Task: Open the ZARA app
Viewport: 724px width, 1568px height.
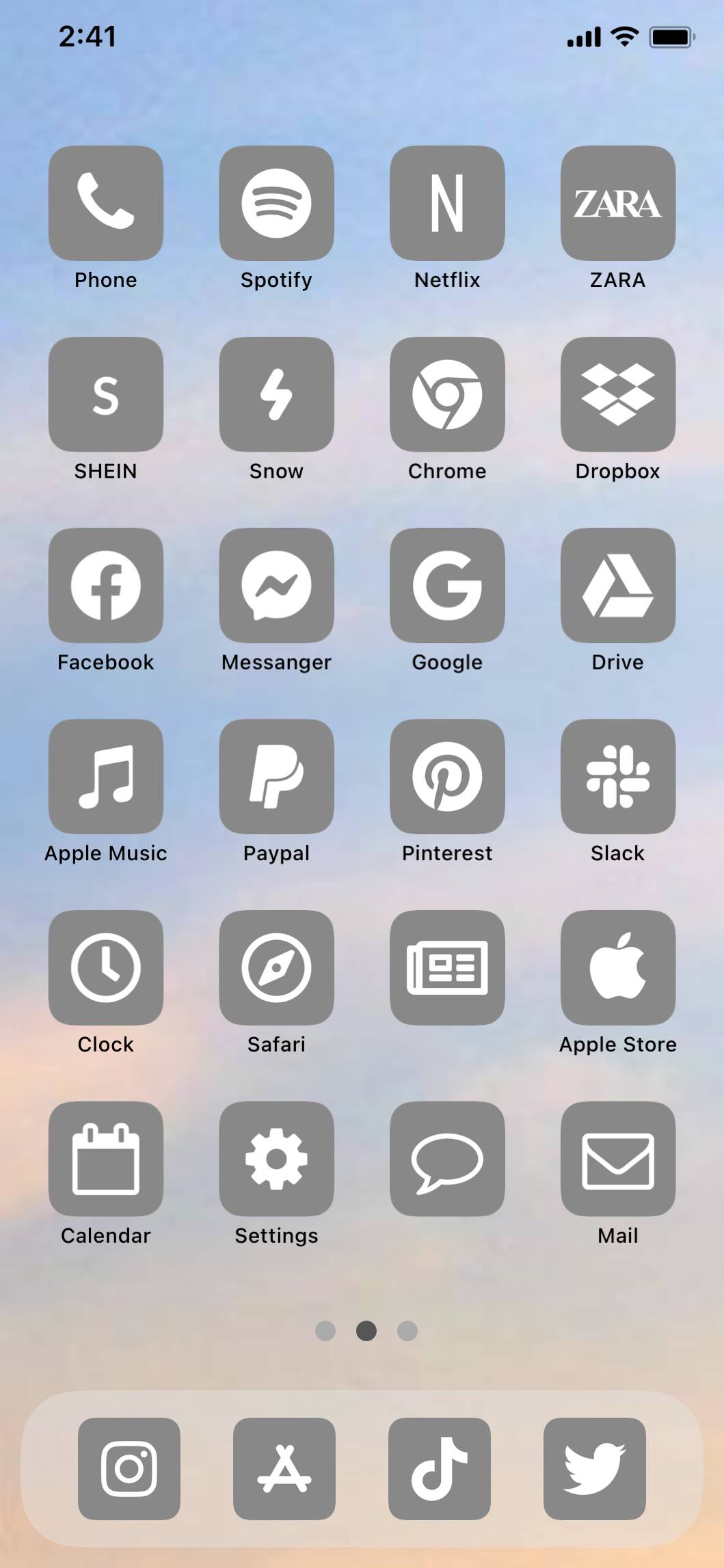Action: point(618,203)
